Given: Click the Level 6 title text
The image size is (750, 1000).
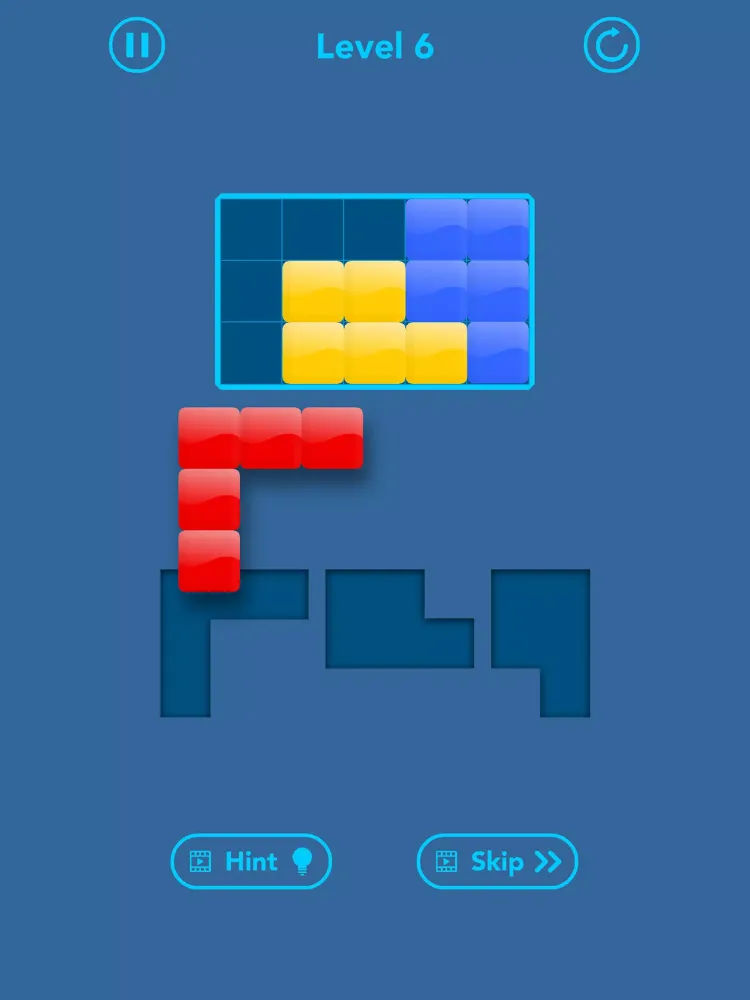Looking at the screenshot, I should tap(375, 46).
